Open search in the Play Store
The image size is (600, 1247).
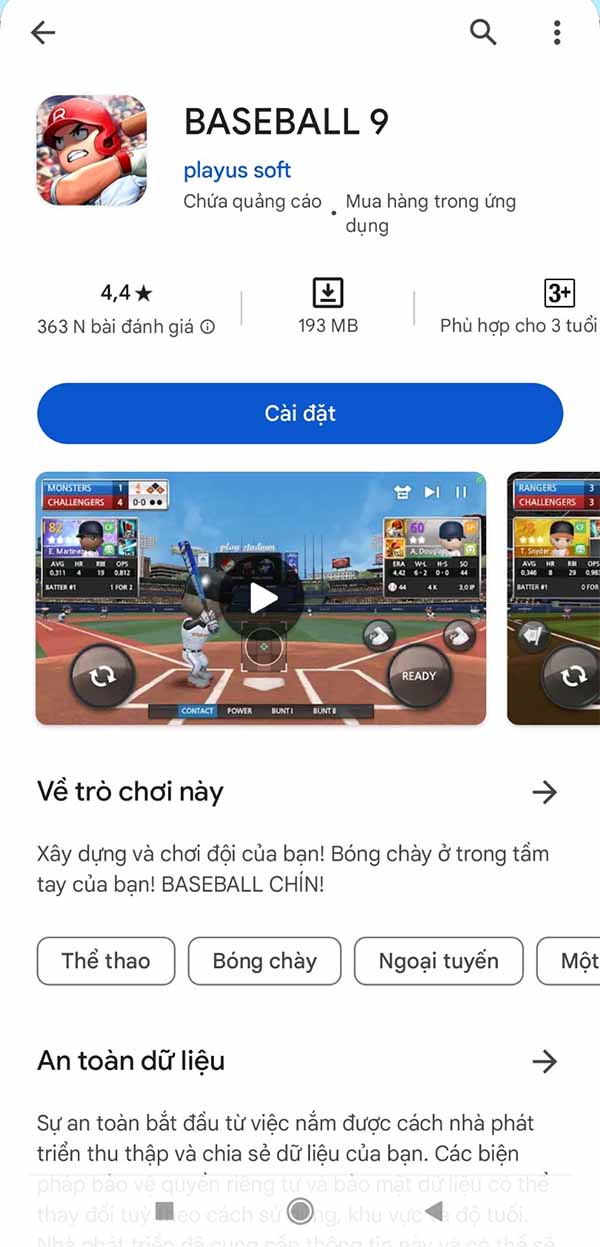pos(483,32)
